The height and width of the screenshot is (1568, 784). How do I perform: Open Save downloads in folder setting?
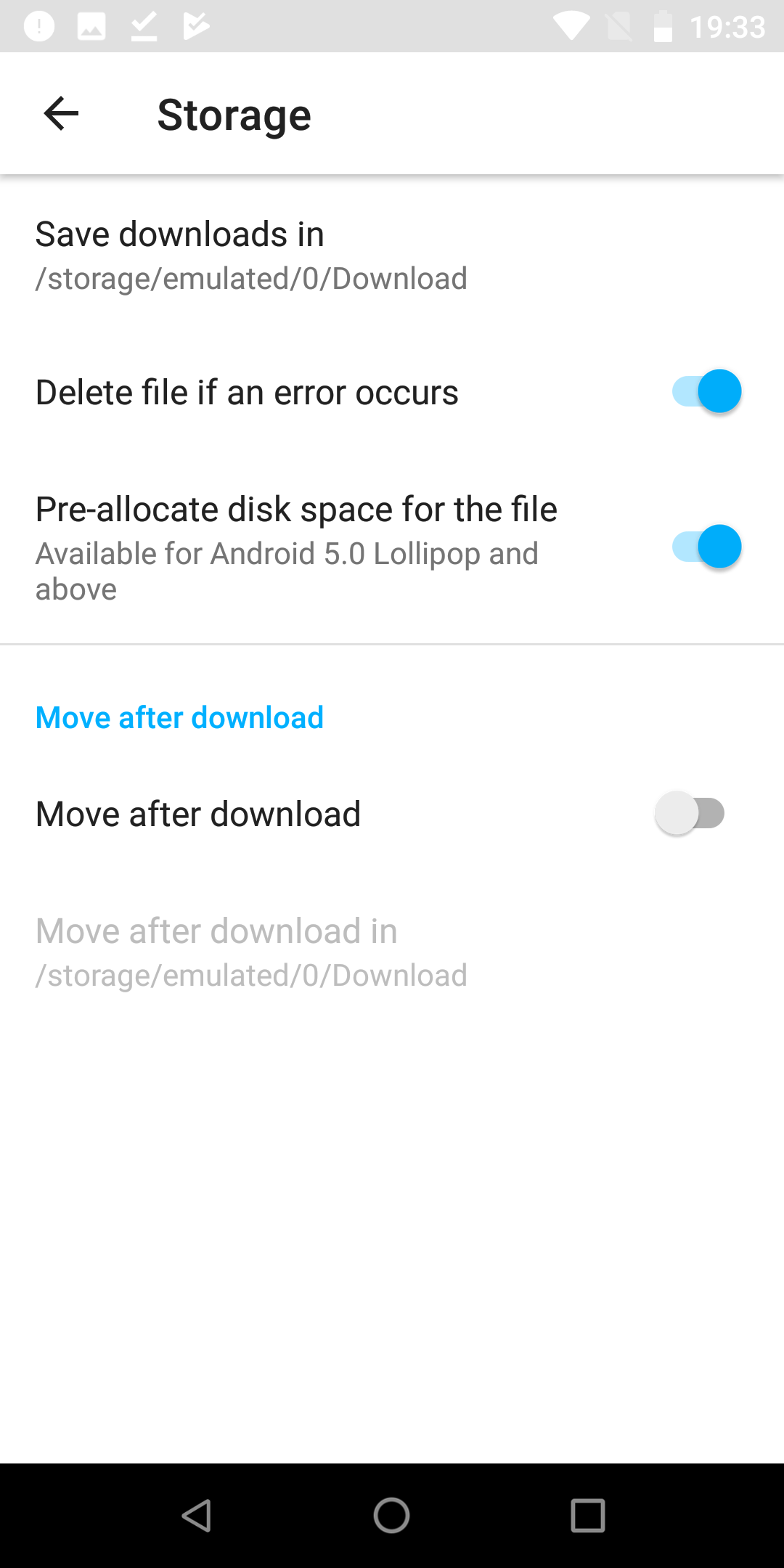click(x=392, y=256)
